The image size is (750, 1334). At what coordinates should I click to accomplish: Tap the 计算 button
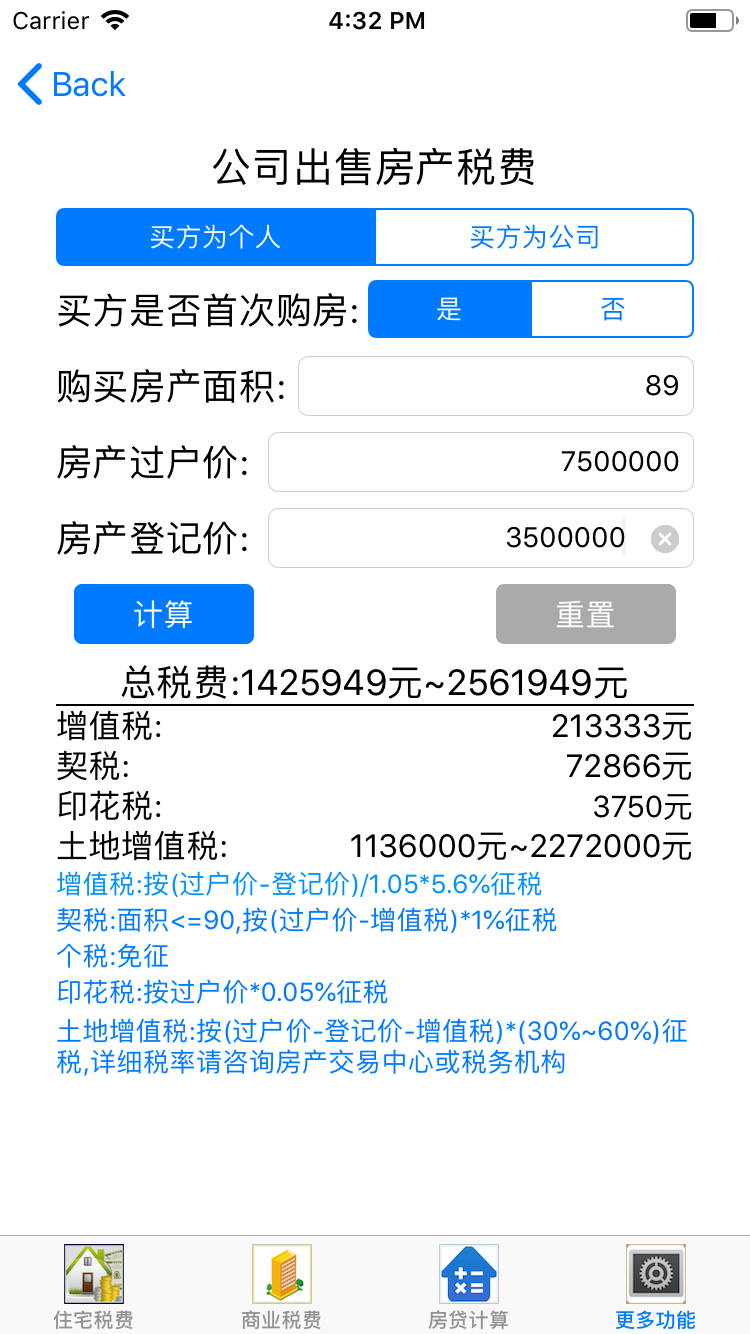point(164,614)
